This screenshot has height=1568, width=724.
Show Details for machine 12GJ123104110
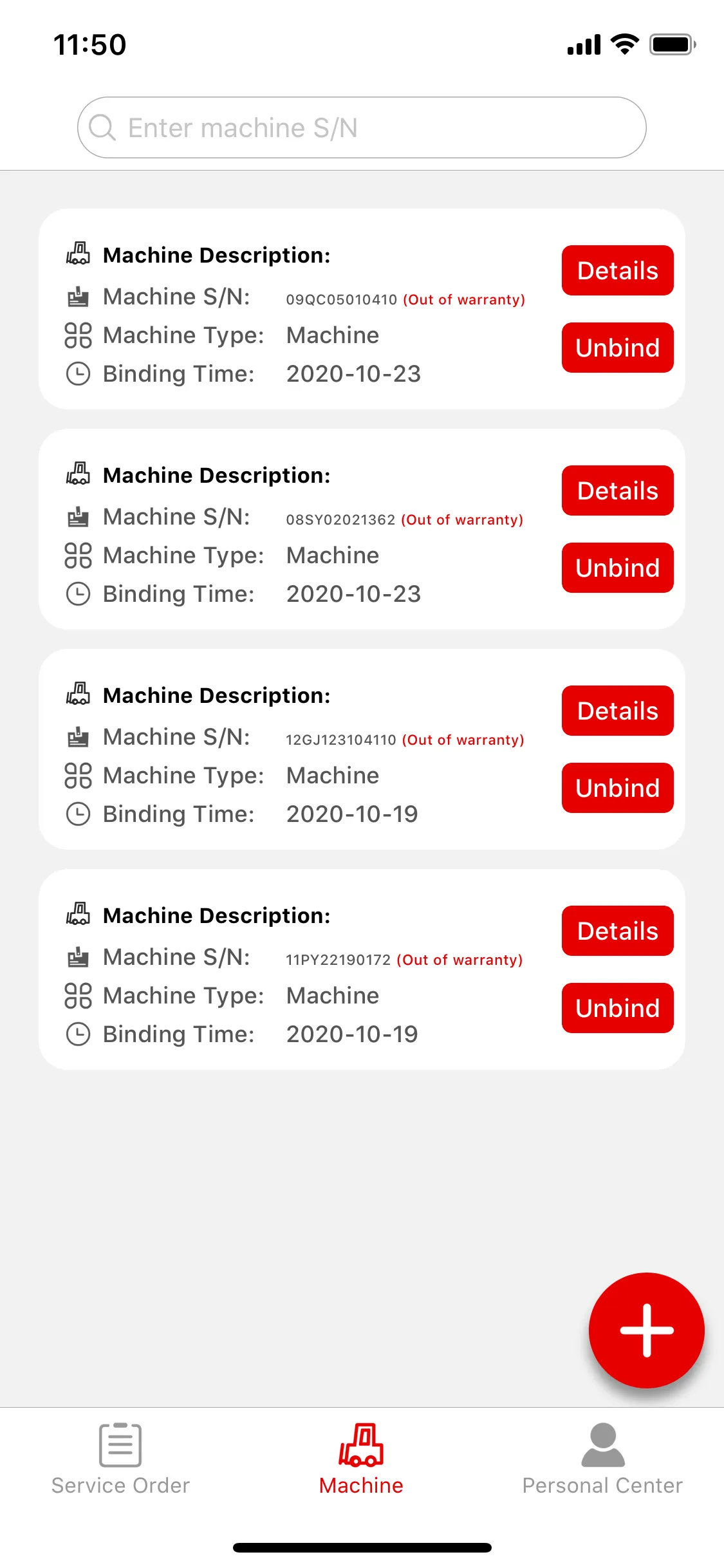[x=617, y=711]
